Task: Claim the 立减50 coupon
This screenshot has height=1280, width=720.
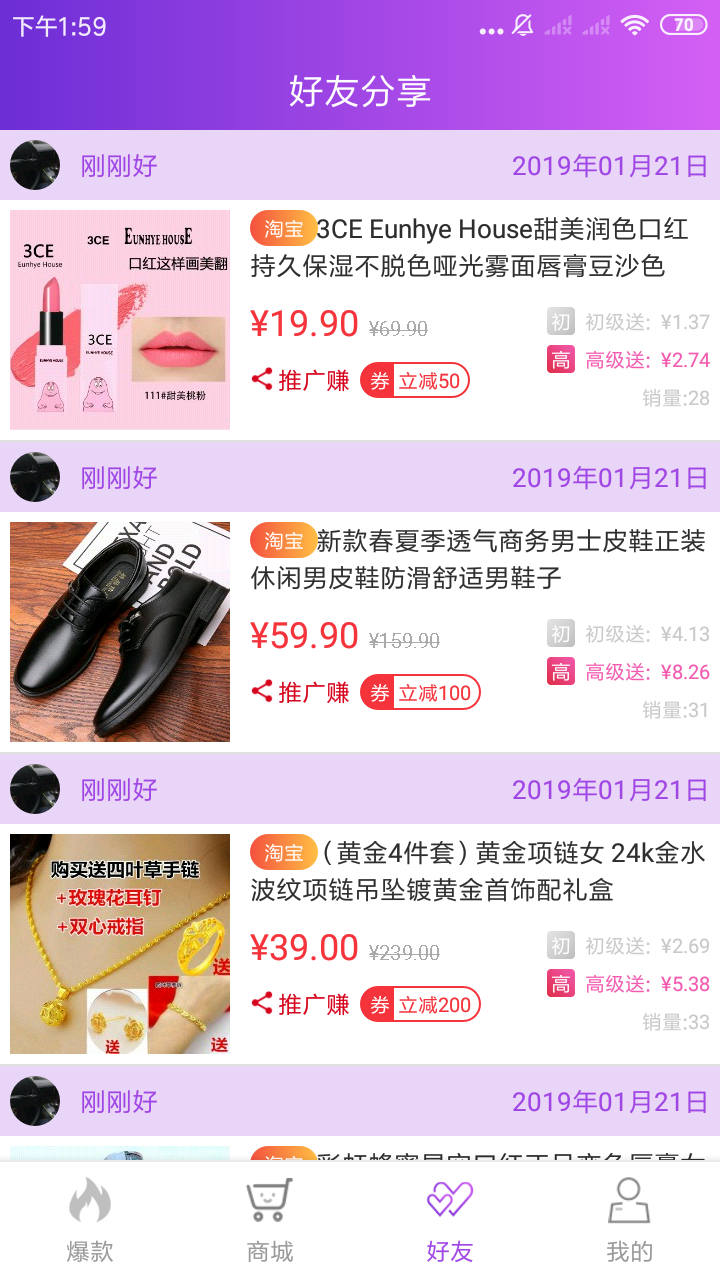Action: (415, 380)
